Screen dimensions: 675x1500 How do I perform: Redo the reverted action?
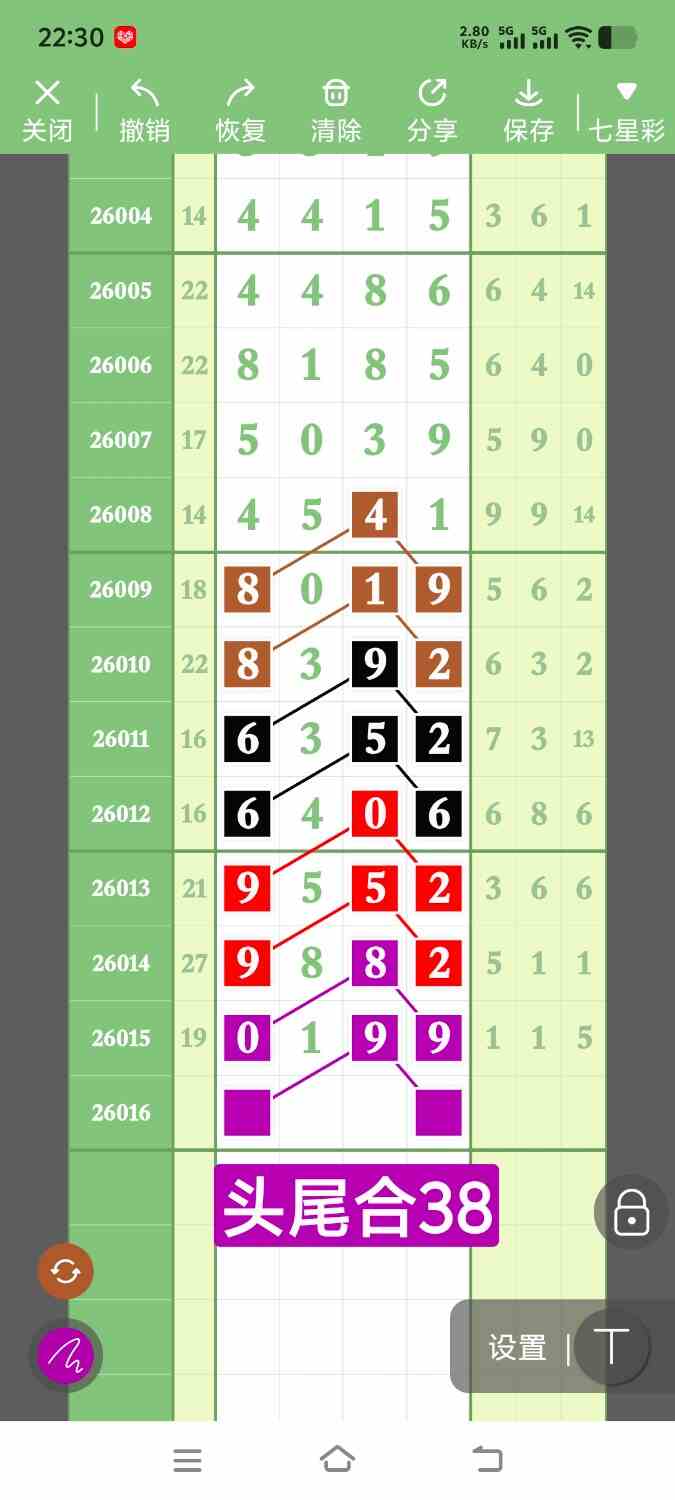(x=240, y=111)
